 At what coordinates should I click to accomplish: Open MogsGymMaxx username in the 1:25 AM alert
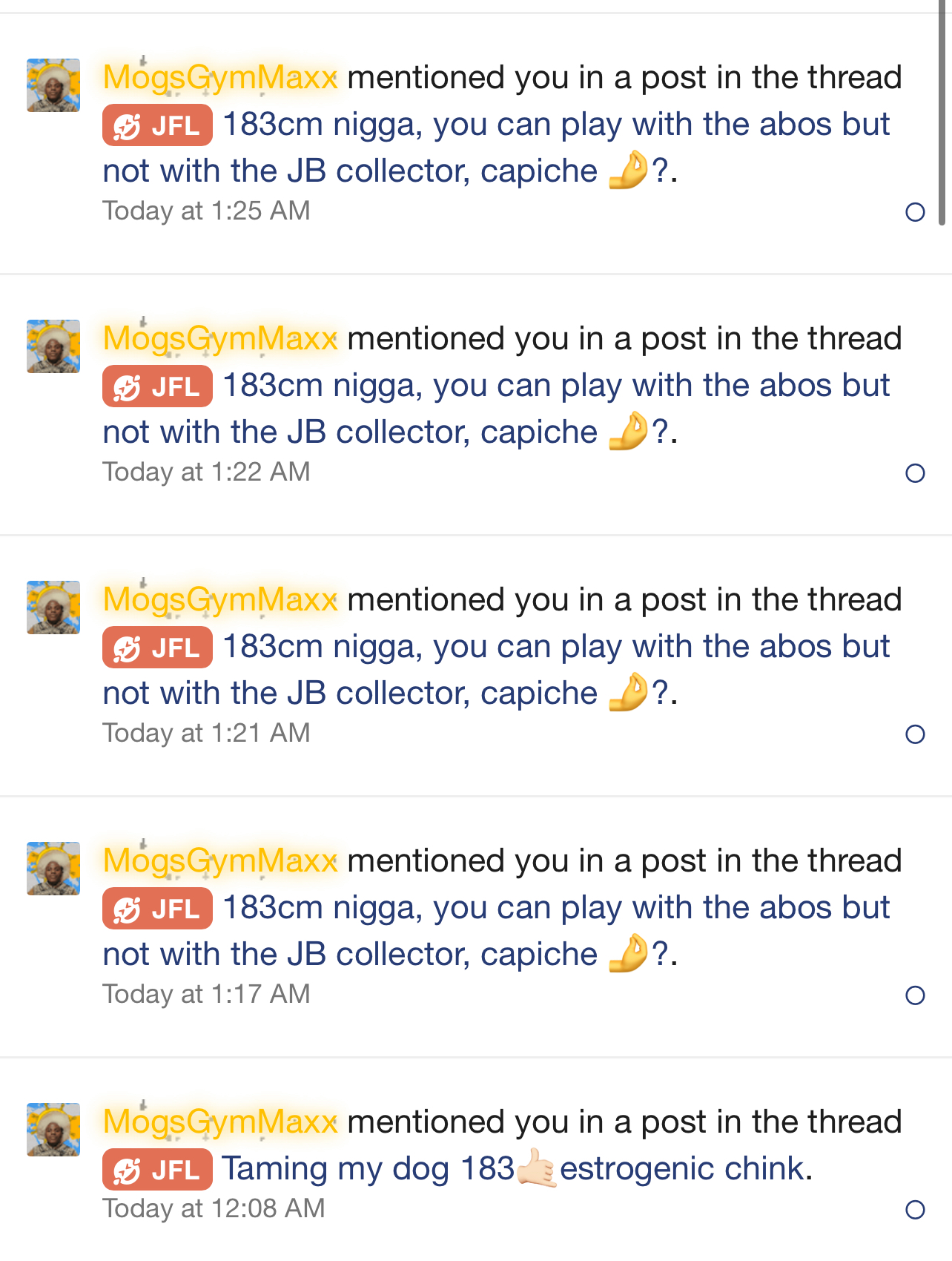[x=220, y=78]
